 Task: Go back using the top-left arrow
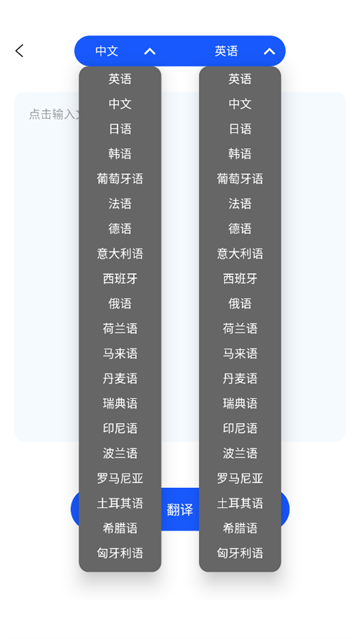pyautogui.click(x=19, y=51)
